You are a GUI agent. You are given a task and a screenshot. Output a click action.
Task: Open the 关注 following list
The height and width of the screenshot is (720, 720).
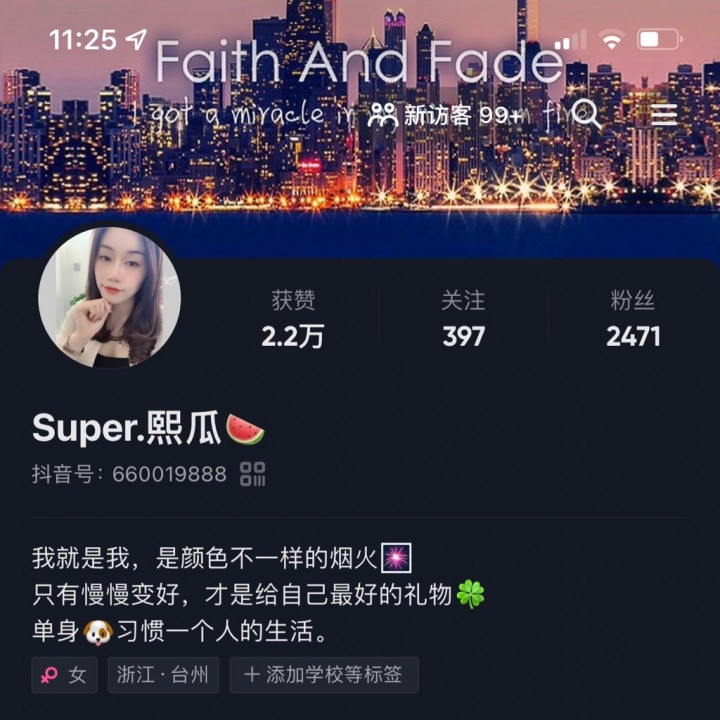(x=463, y=318)
